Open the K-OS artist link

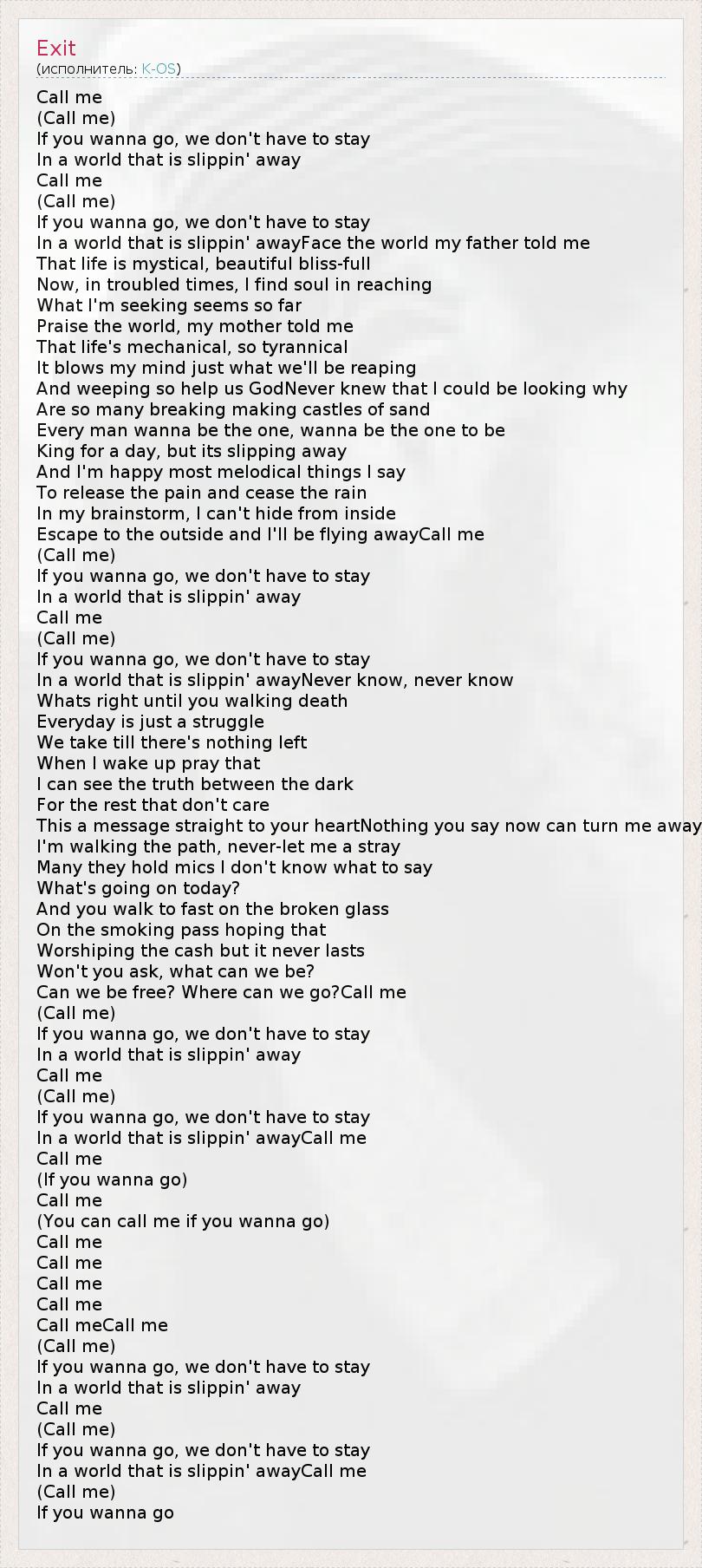159,69
